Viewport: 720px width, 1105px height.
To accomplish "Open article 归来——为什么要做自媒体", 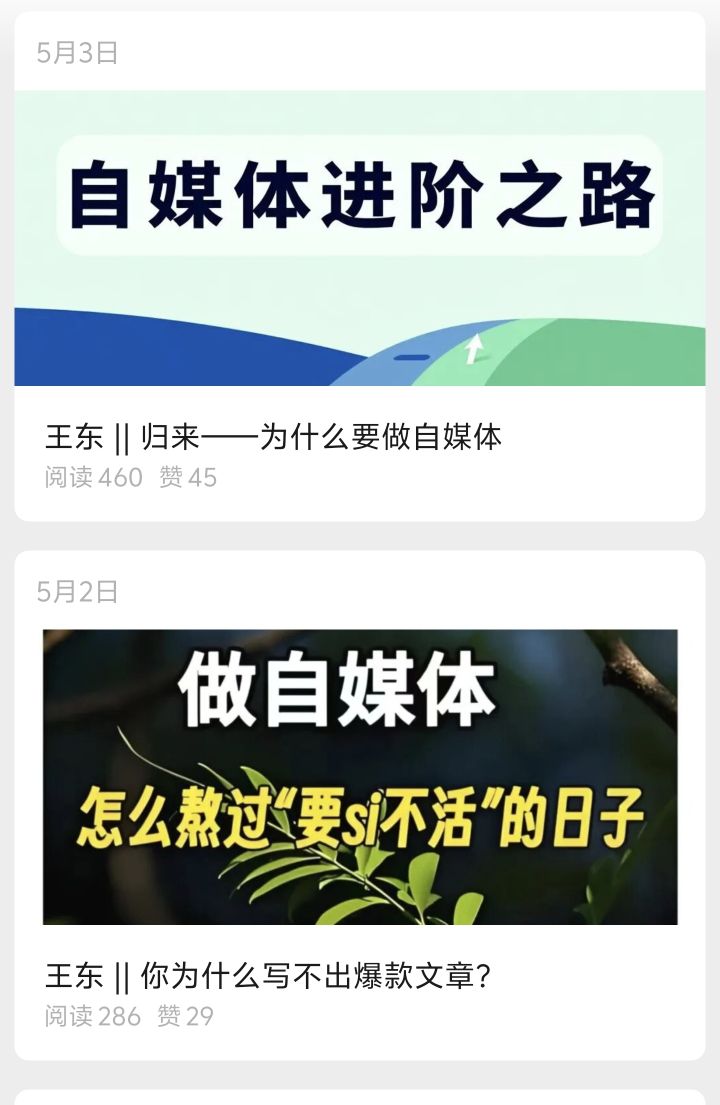I will (x=273, y=437).
